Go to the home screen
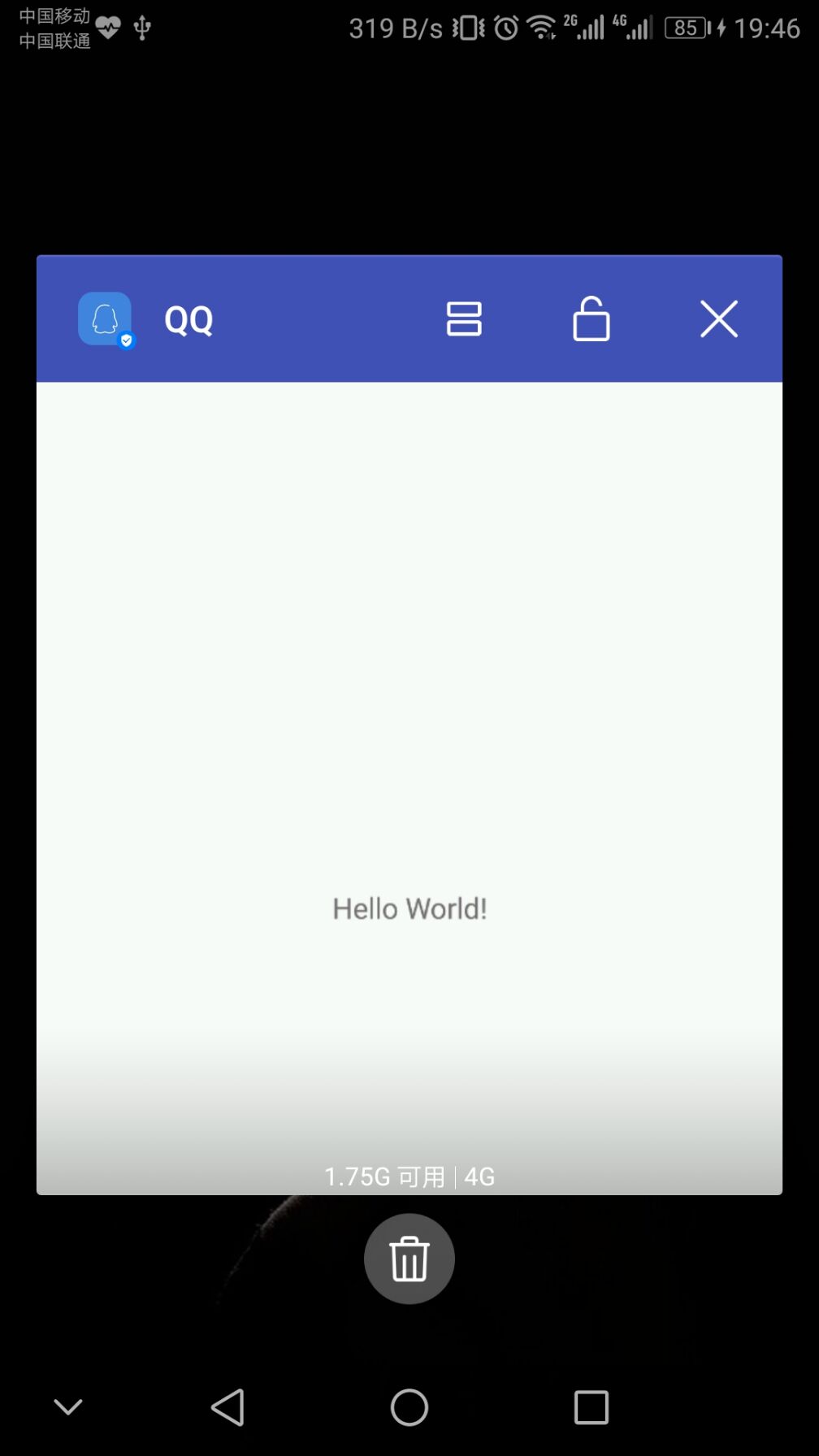 point(409,1406)
